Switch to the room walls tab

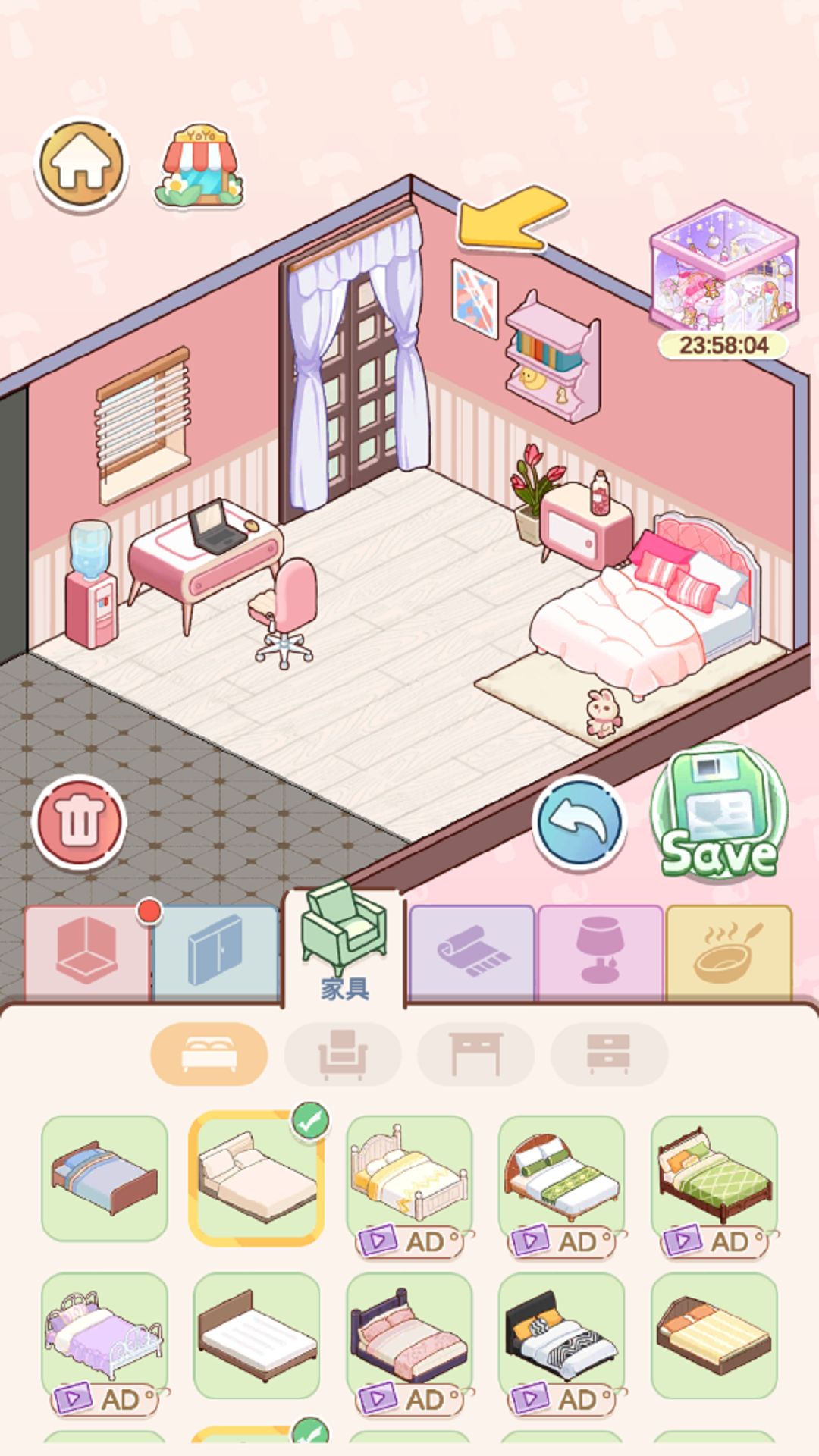pos(87,952)
